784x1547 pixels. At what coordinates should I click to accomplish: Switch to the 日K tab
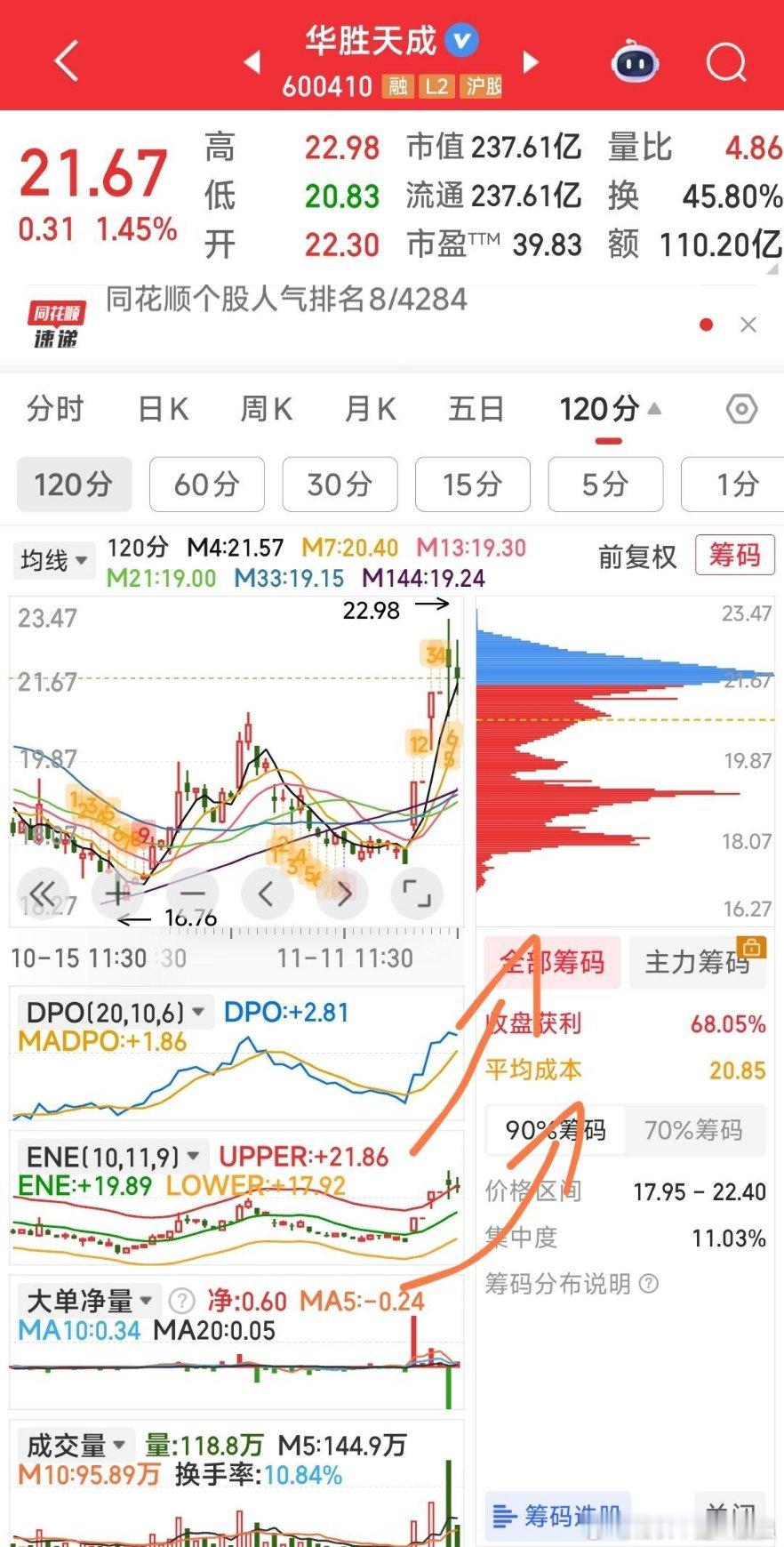[x=163, y=409]
